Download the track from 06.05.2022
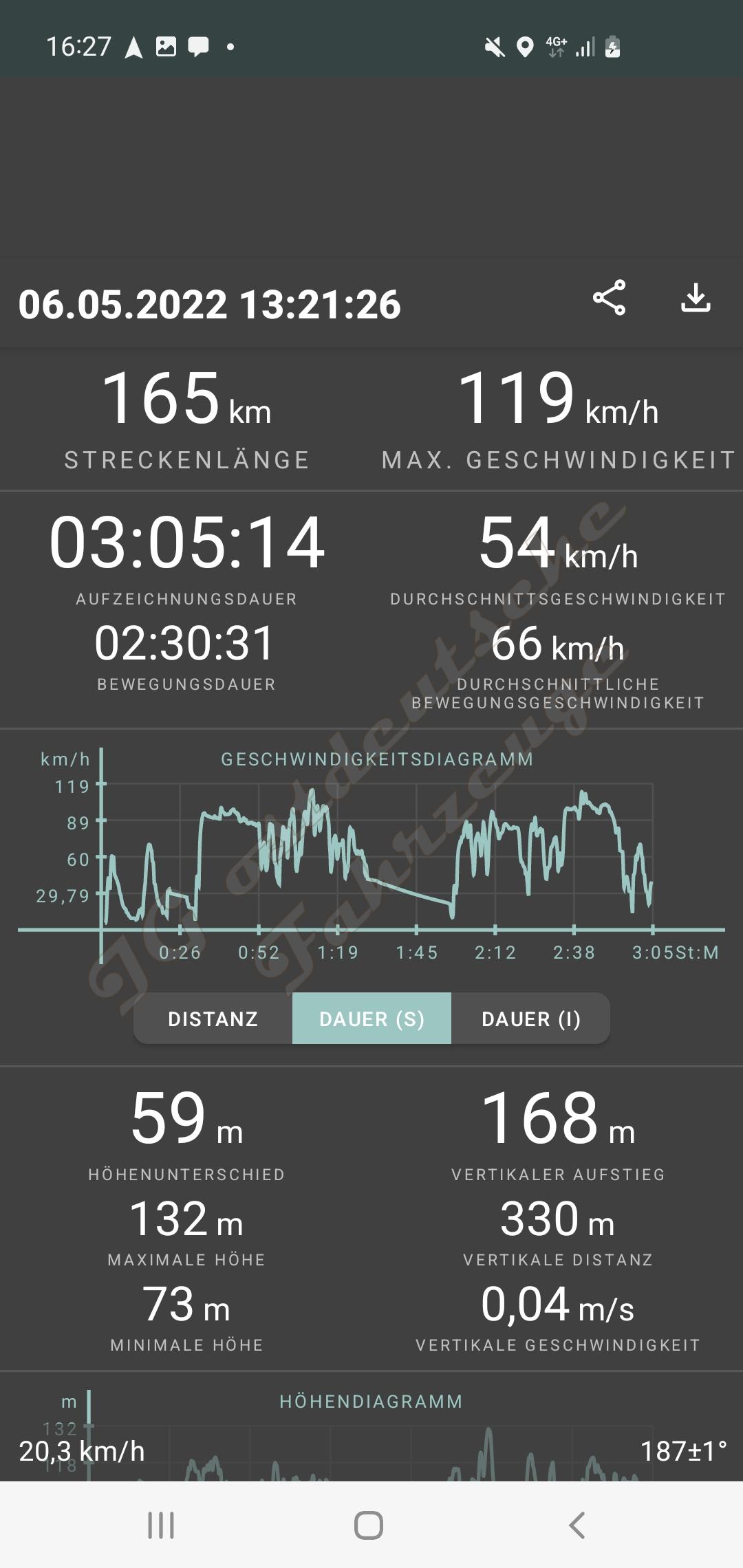 pos(696,298)
